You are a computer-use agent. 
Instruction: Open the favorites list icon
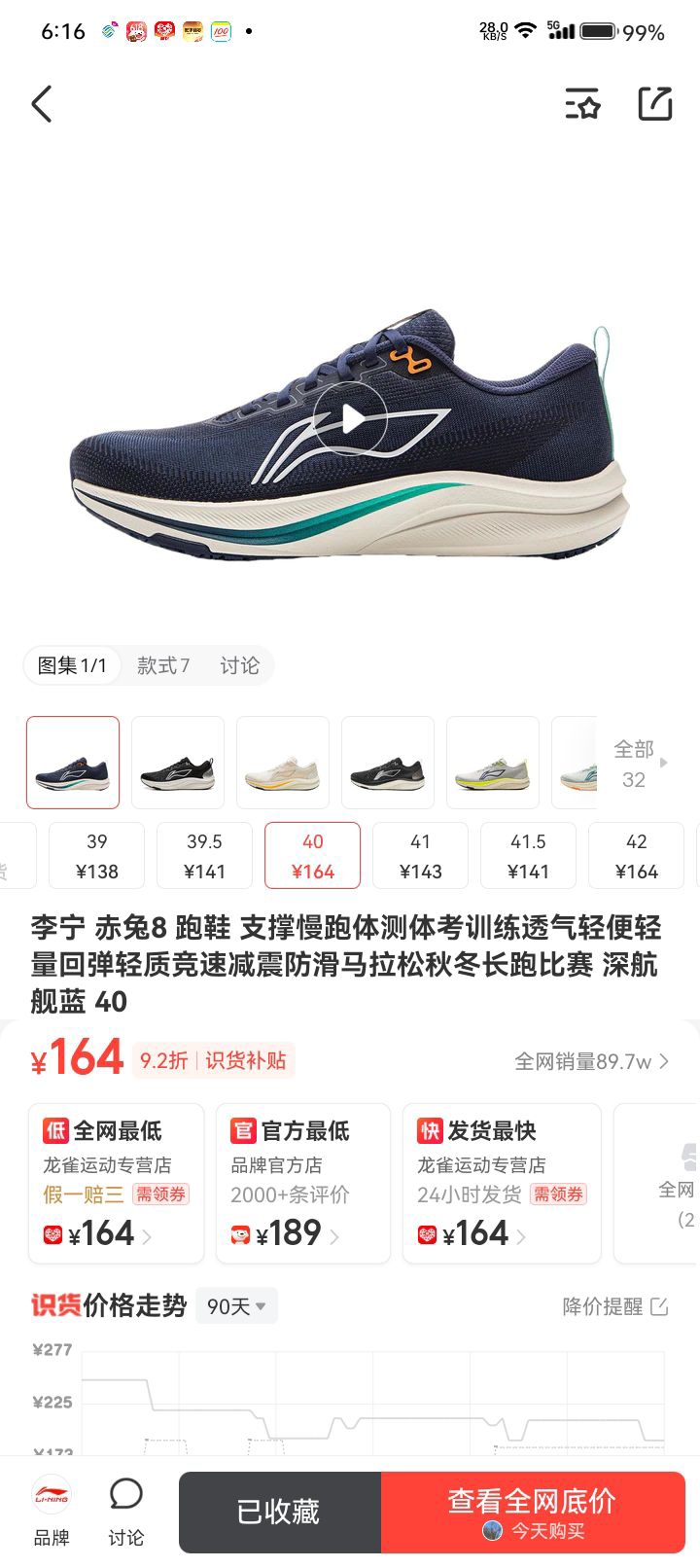pyautogui.click(x=582, y=104)
